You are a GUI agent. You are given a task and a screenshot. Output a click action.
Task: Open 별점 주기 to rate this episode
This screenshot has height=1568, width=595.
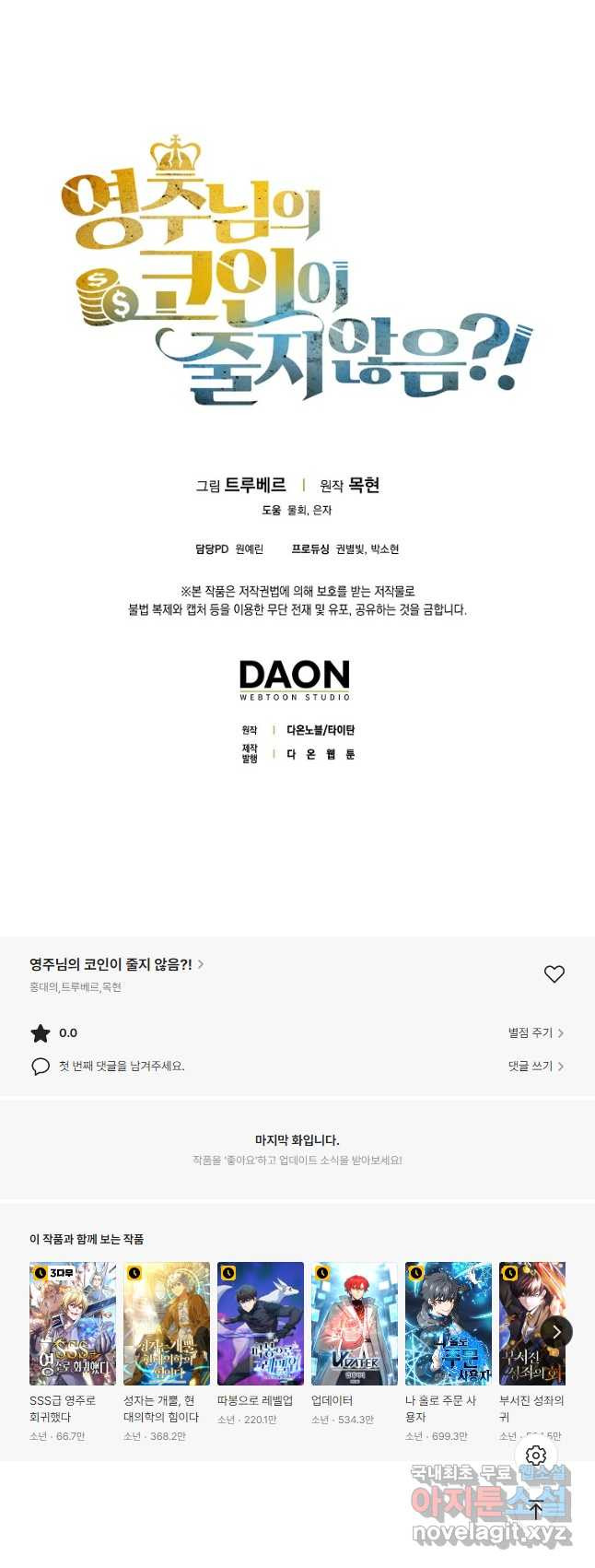[535, 1033]
